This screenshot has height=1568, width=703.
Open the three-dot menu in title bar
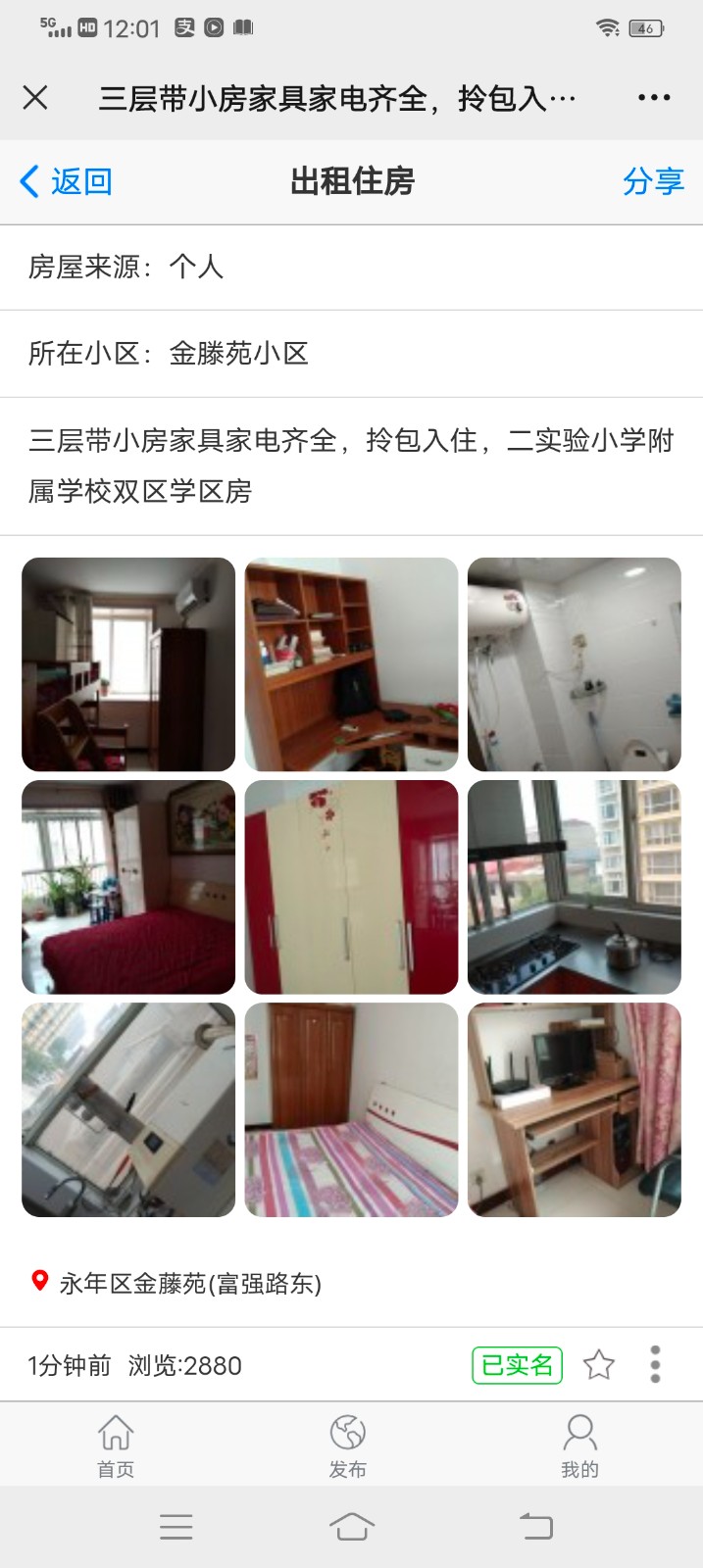(x=654, y=98)
